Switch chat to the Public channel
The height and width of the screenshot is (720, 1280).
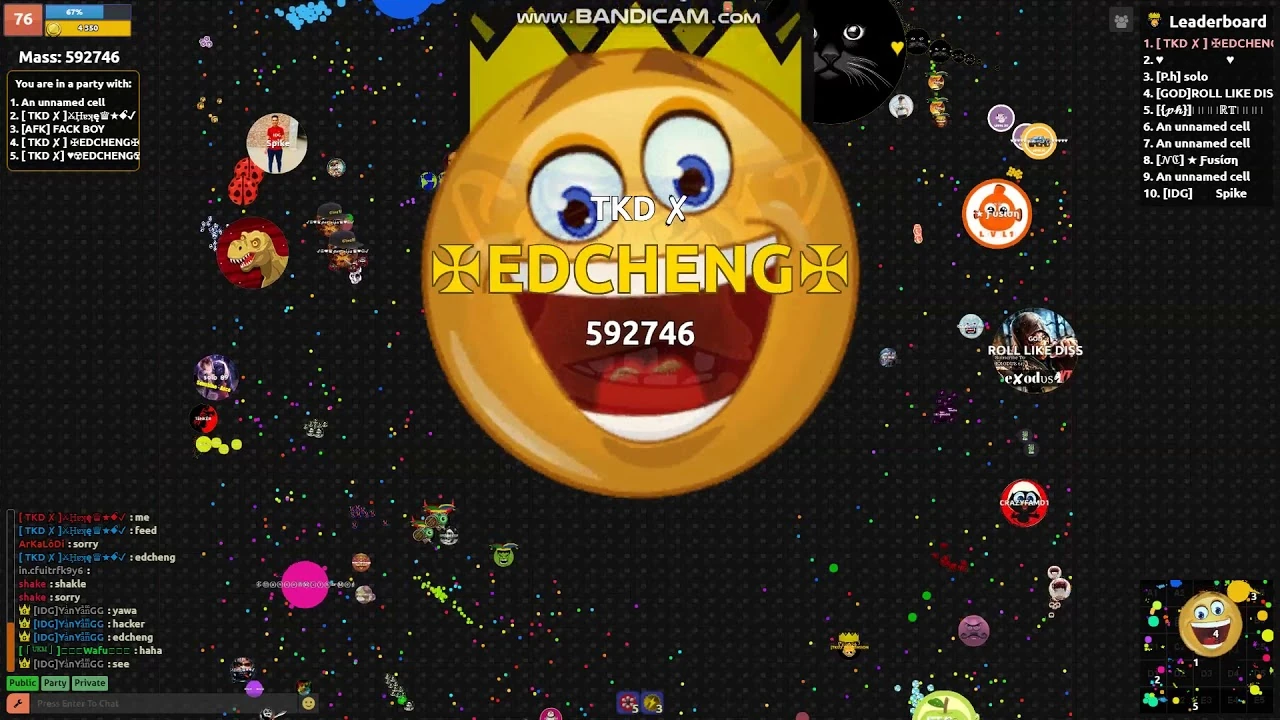(x=22, y=683)
